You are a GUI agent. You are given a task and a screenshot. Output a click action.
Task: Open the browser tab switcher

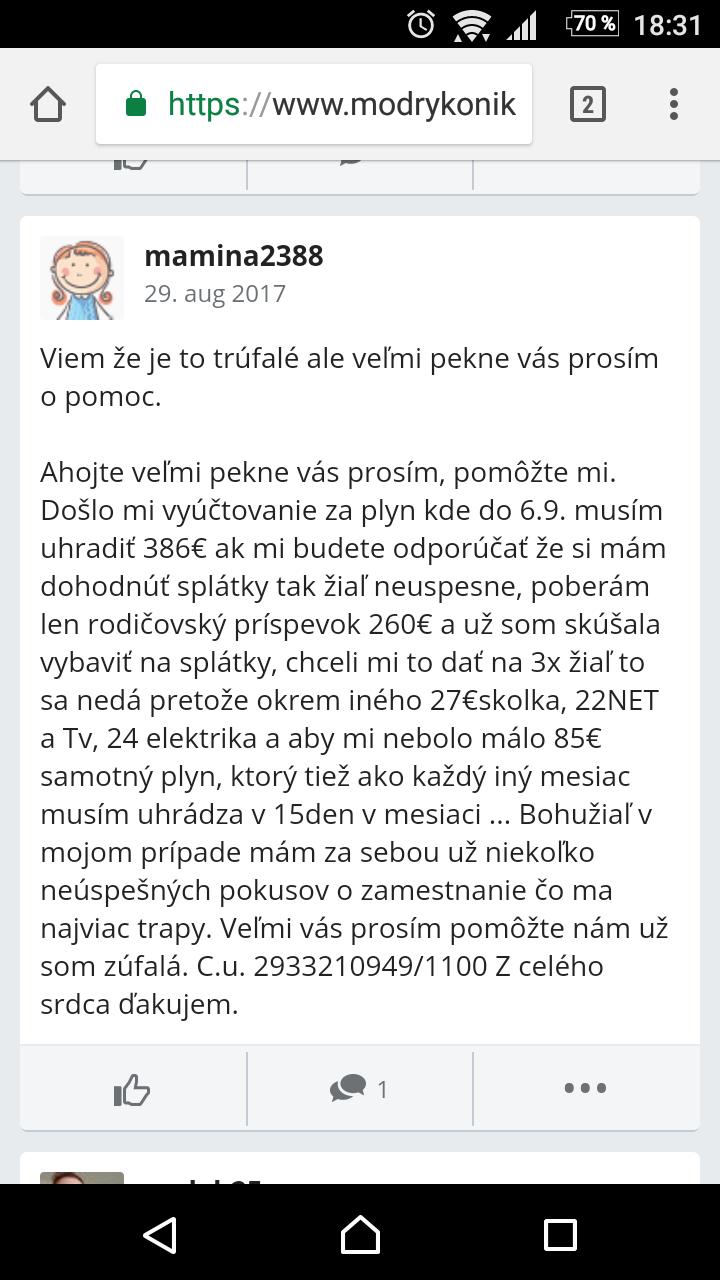588,104
